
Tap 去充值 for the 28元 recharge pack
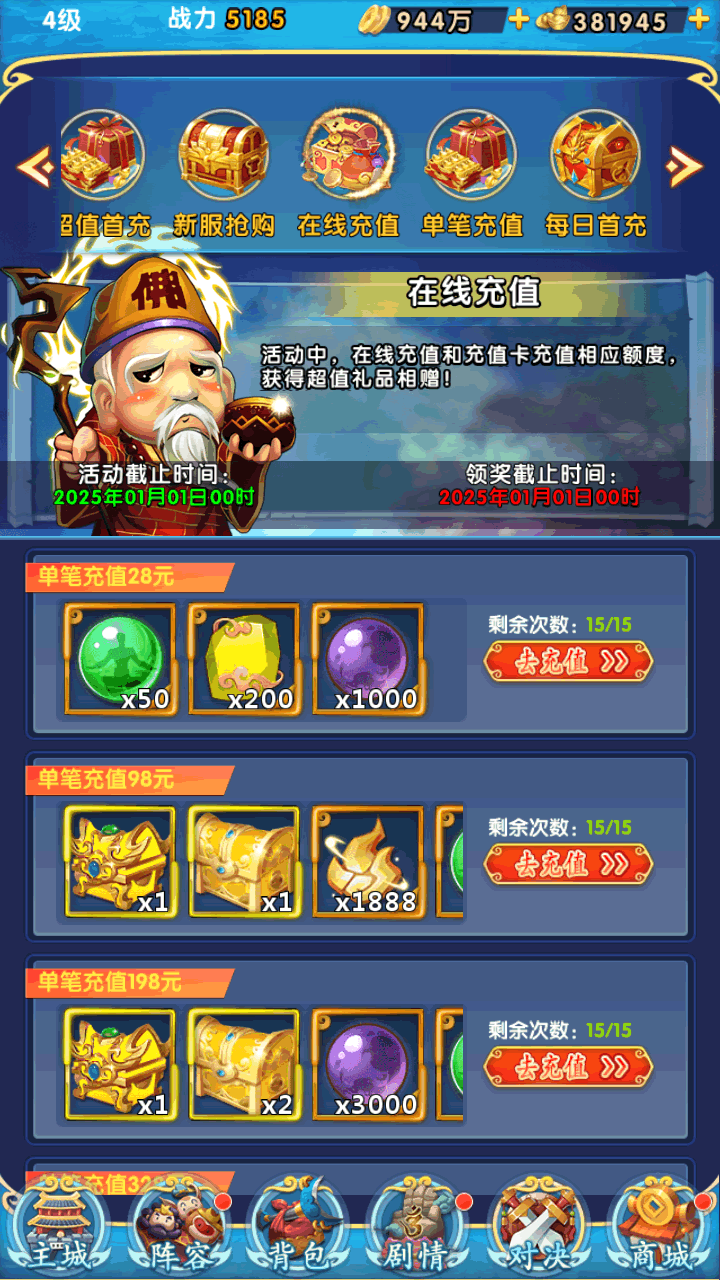tap(568, 662)
